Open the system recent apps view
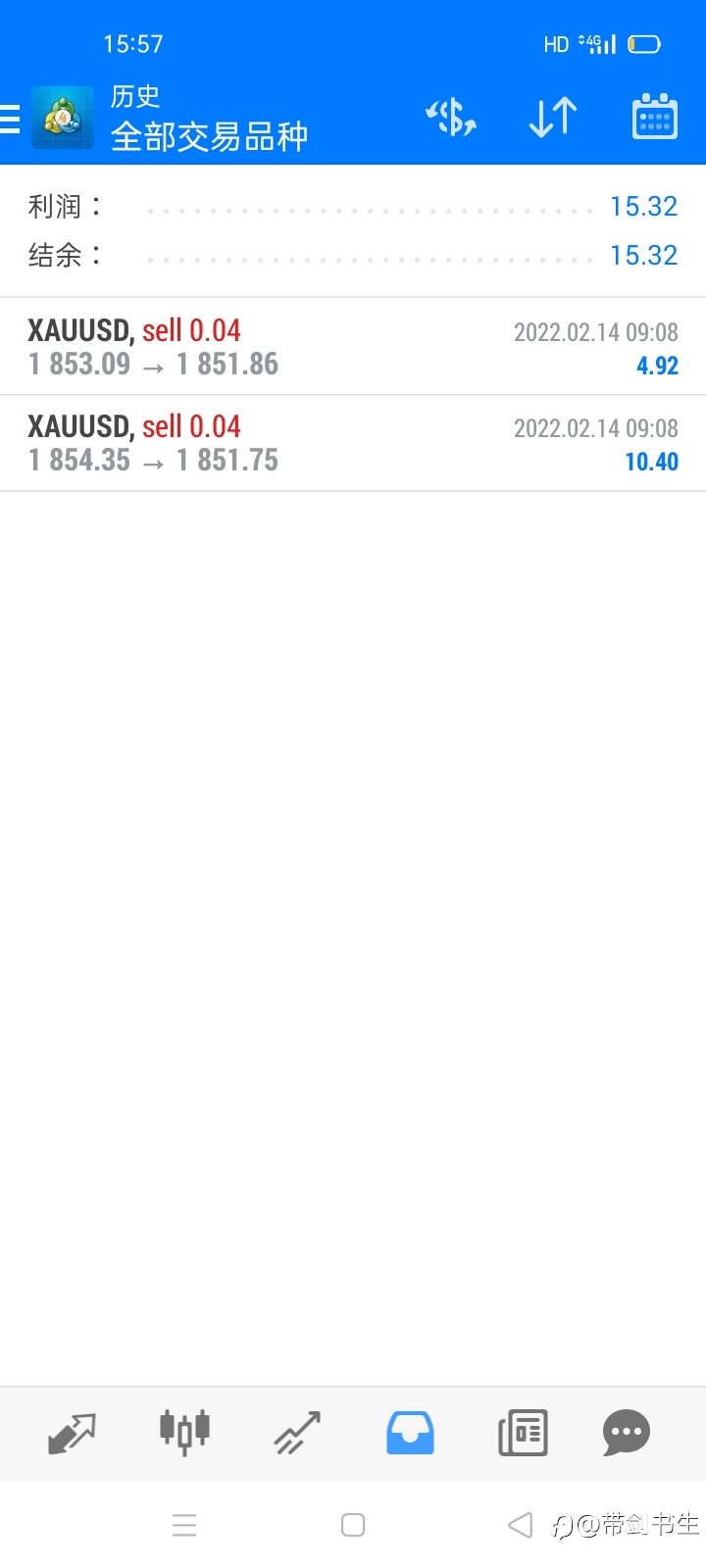 (184, 1525)
